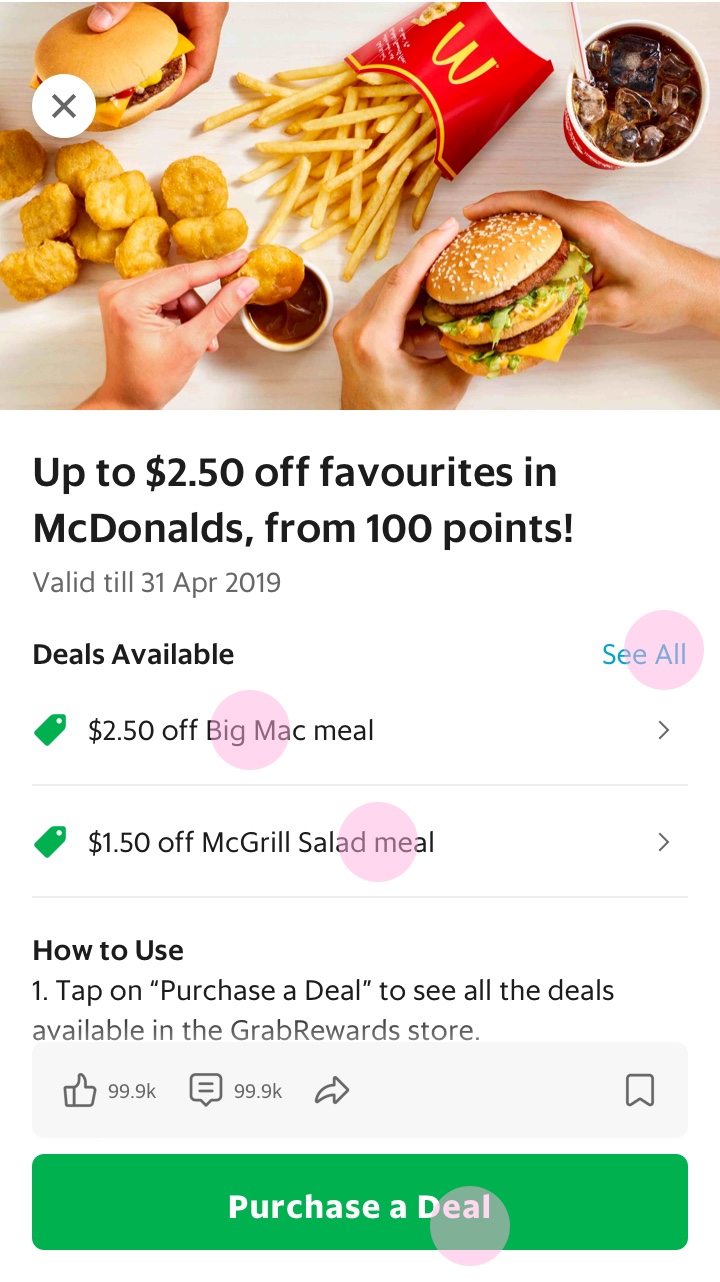
Task: Open the $1.50 off McGrill Salad meal deal
Action: click(360, 843)
